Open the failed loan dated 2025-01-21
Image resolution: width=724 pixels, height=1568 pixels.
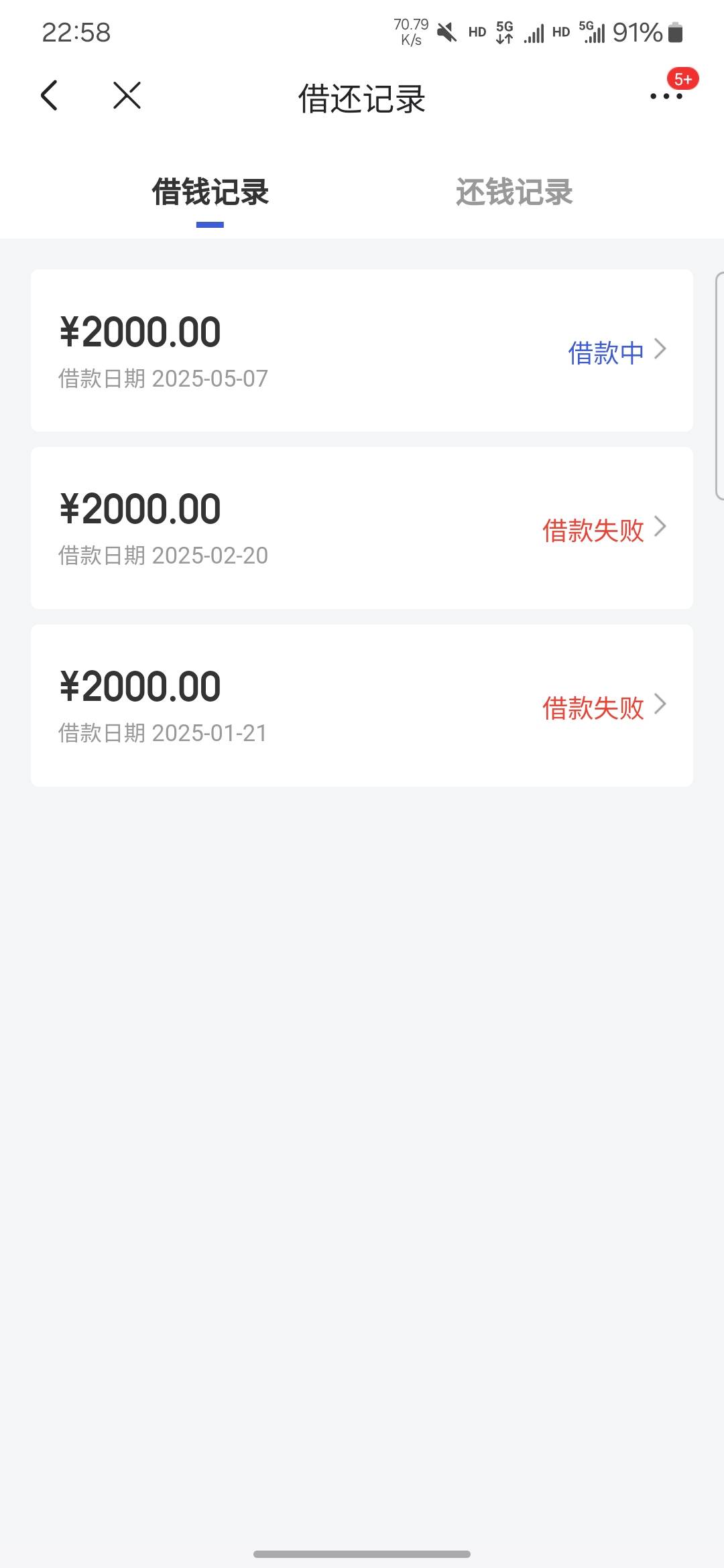click(362, 706)
